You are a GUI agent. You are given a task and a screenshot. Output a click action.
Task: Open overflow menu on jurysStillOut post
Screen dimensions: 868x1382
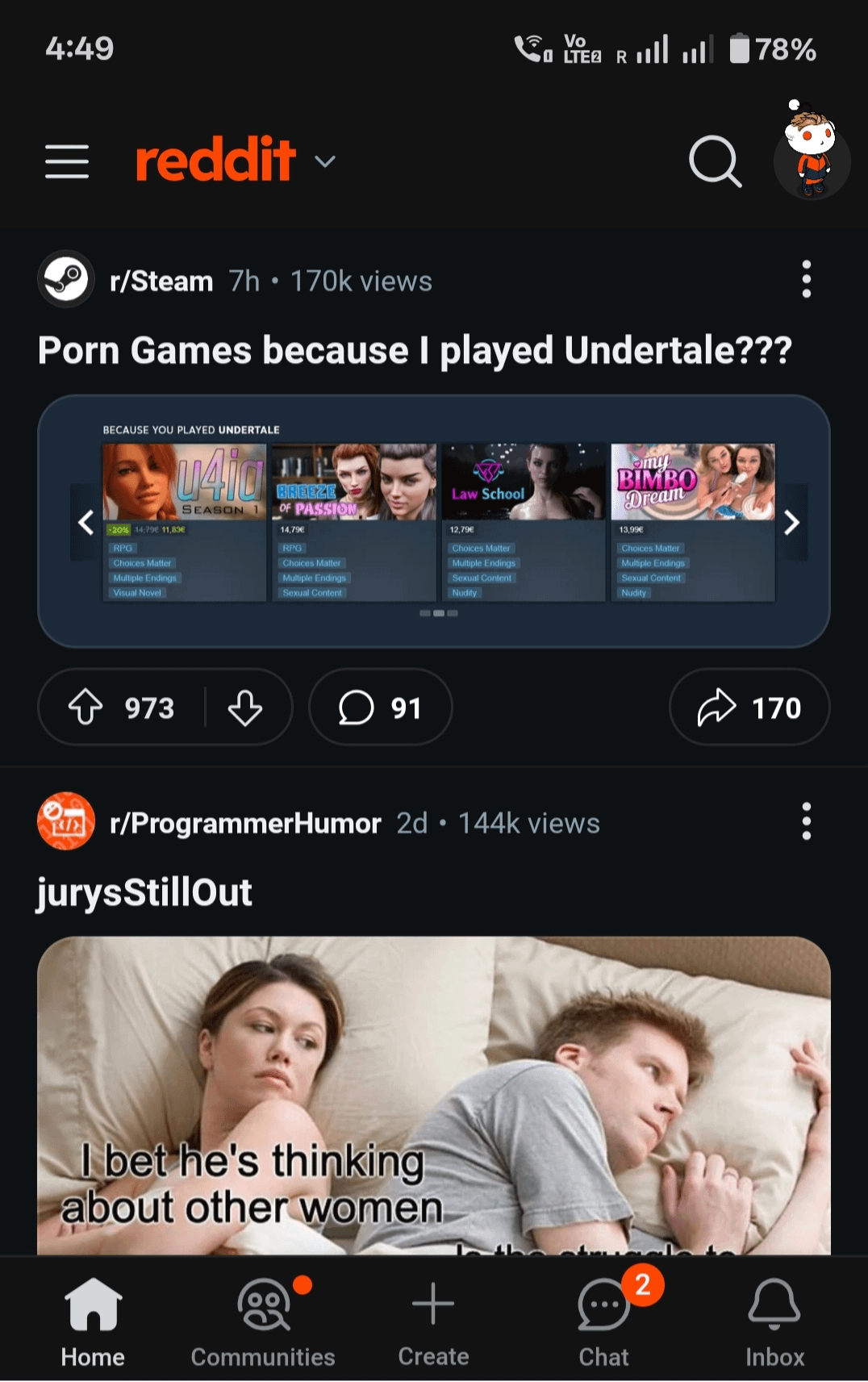[x=806, y=822]
